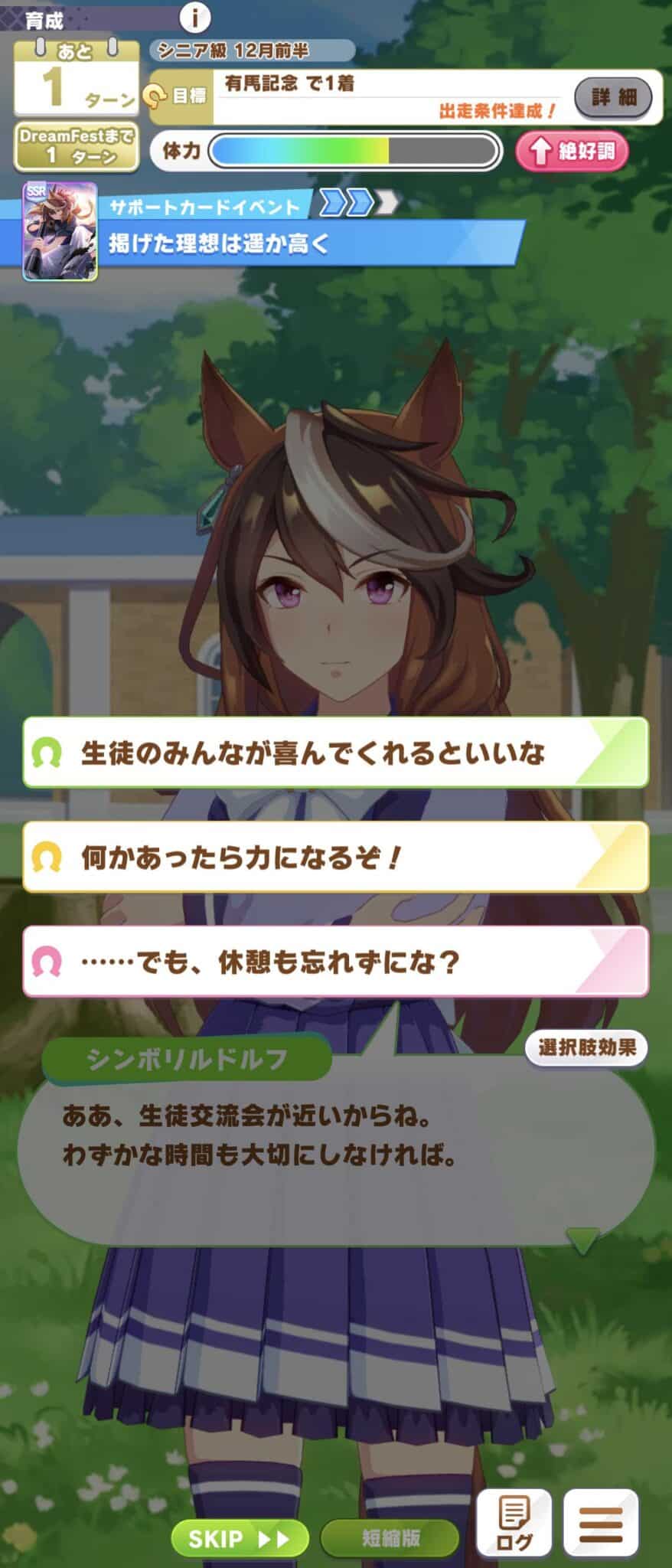This screenshot has height=1568, width=672.
Task: Tap the SSR support card thumbnail
Action: [x=60, y=231]
